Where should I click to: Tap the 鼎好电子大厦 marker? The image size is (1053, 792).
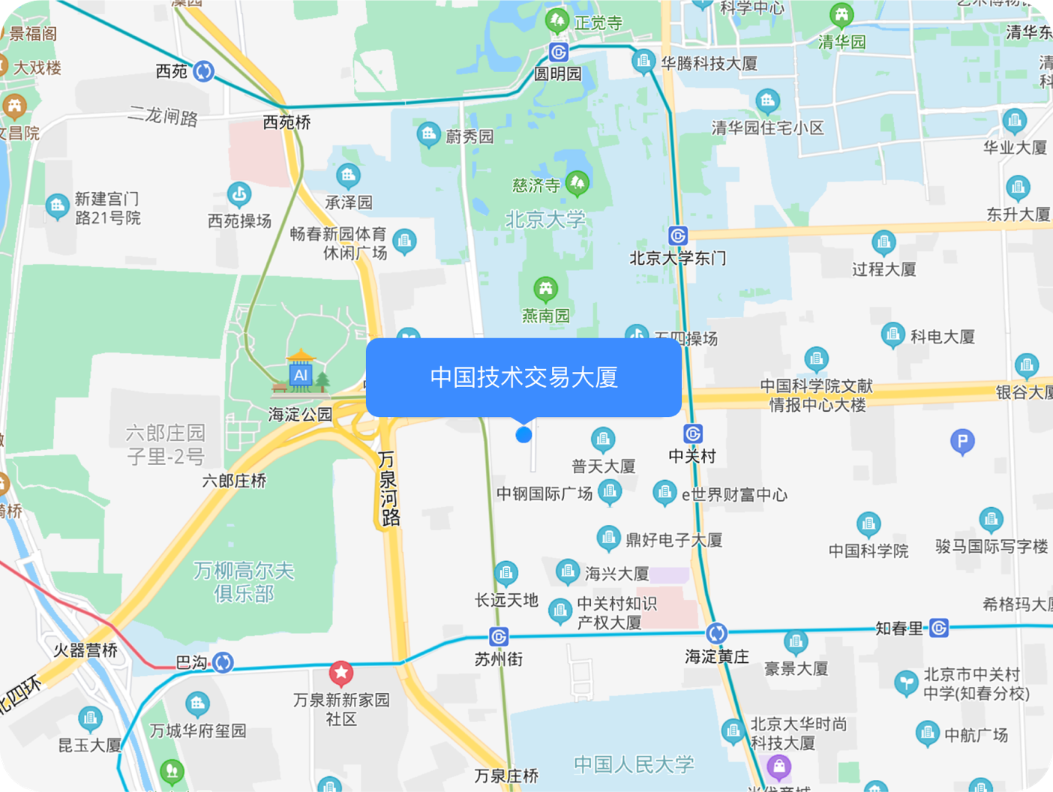608,539
